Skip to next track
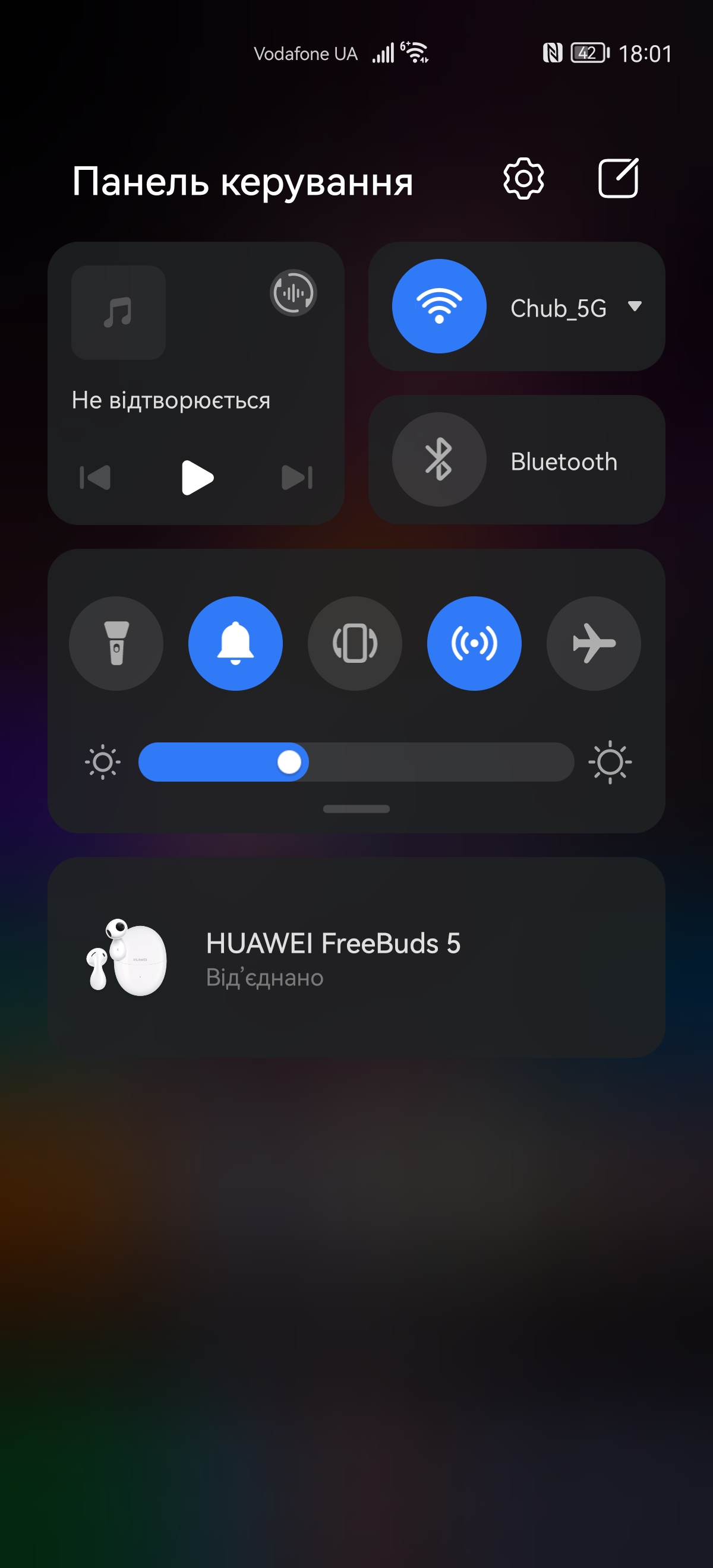Screen dimensions: 713x1568 (x=297, y=477)
